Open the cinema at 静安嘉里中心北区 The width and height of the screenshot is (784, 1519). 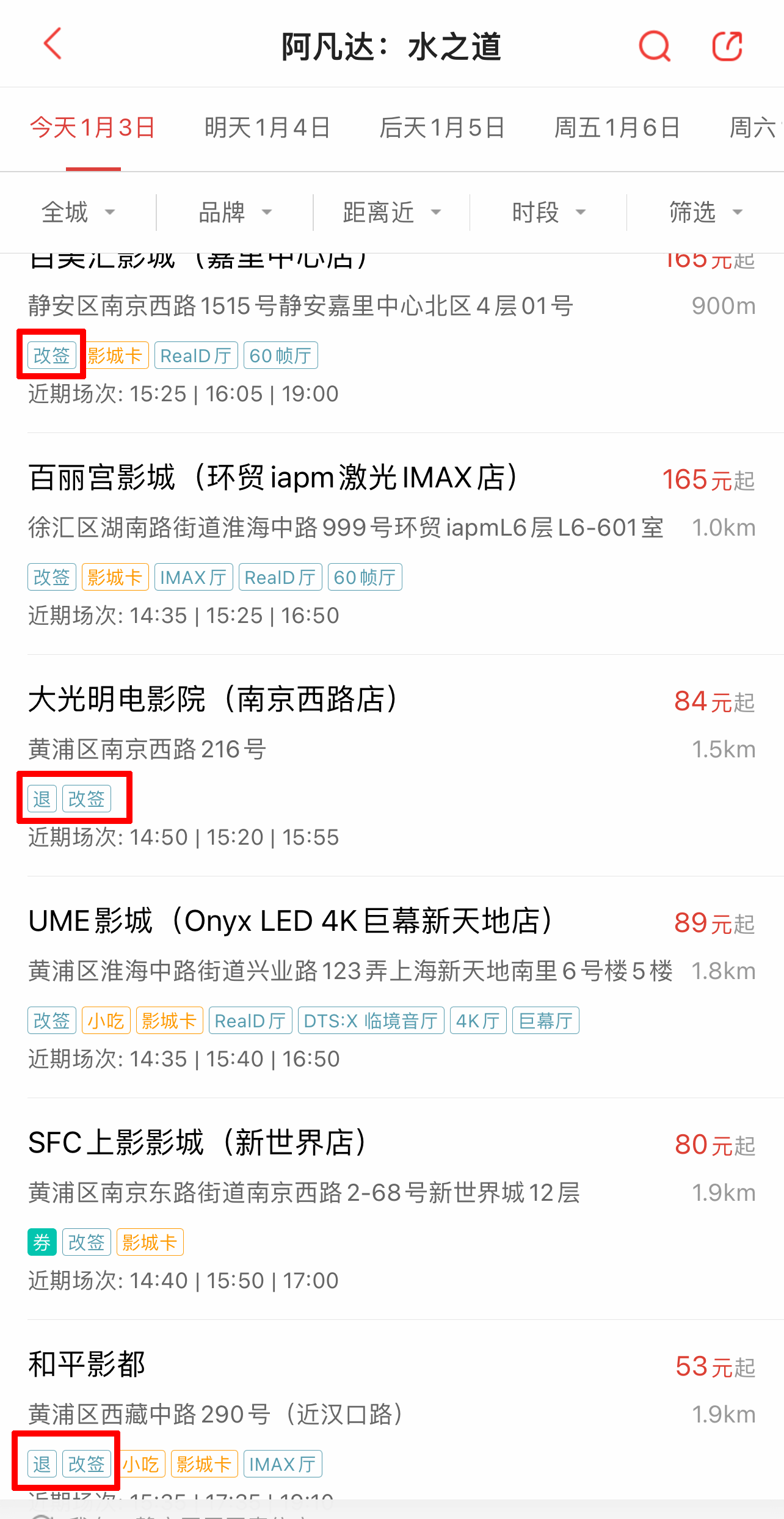[392, 343]
